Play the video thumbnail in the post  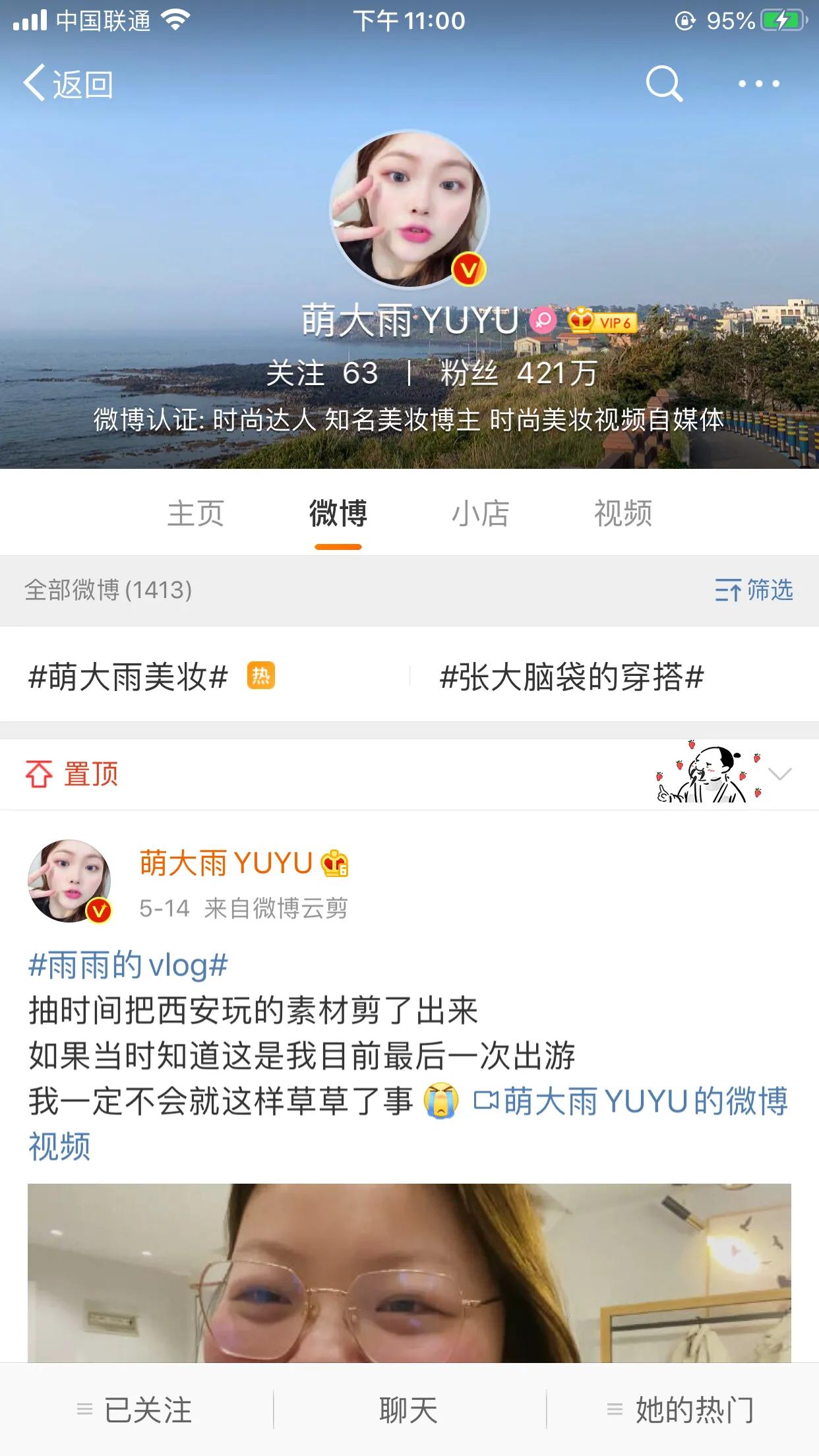[x=409, y=1273]
